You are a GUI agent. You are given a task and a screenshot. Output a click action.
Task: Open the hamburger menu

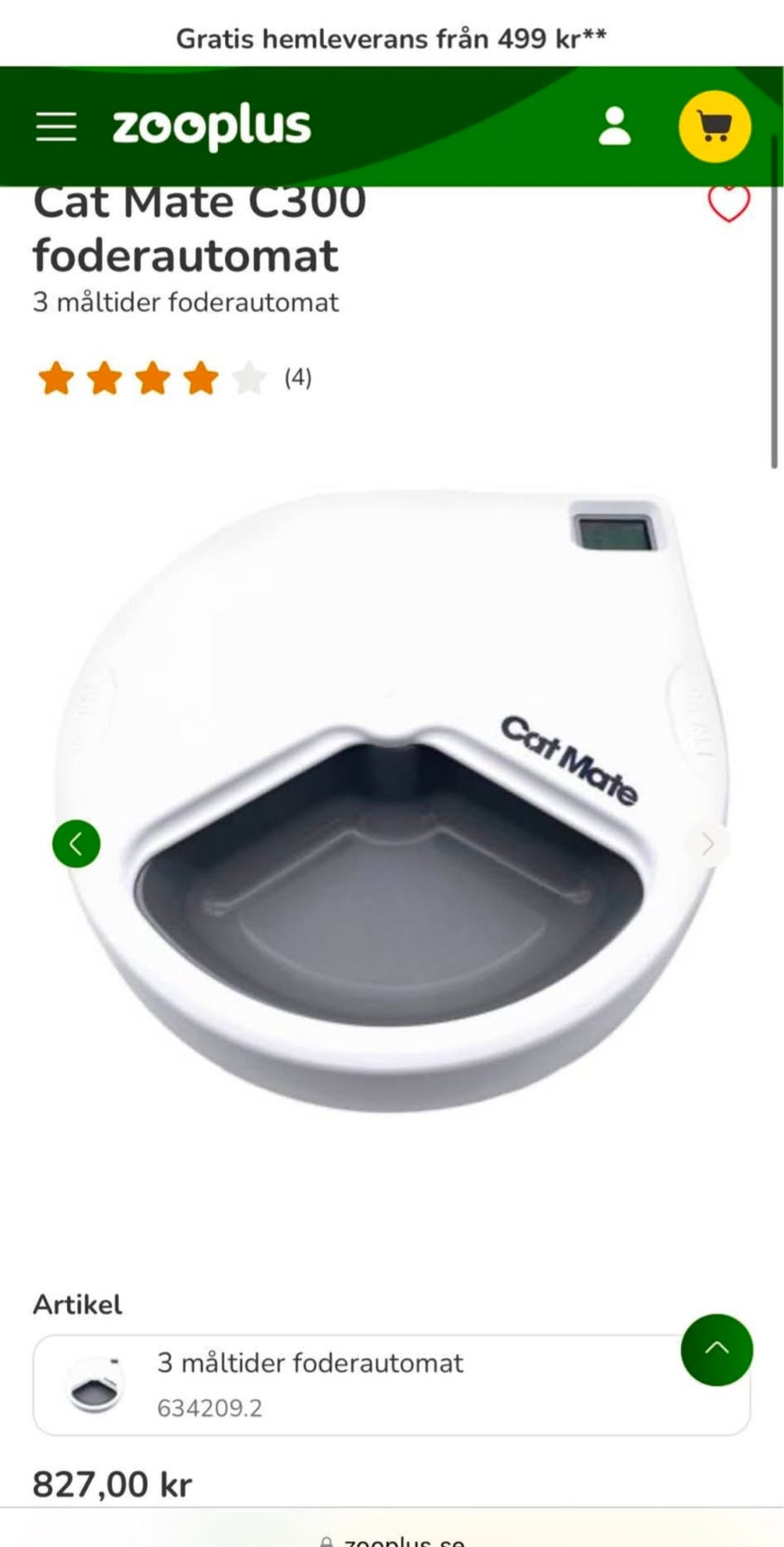pos(56,127)
